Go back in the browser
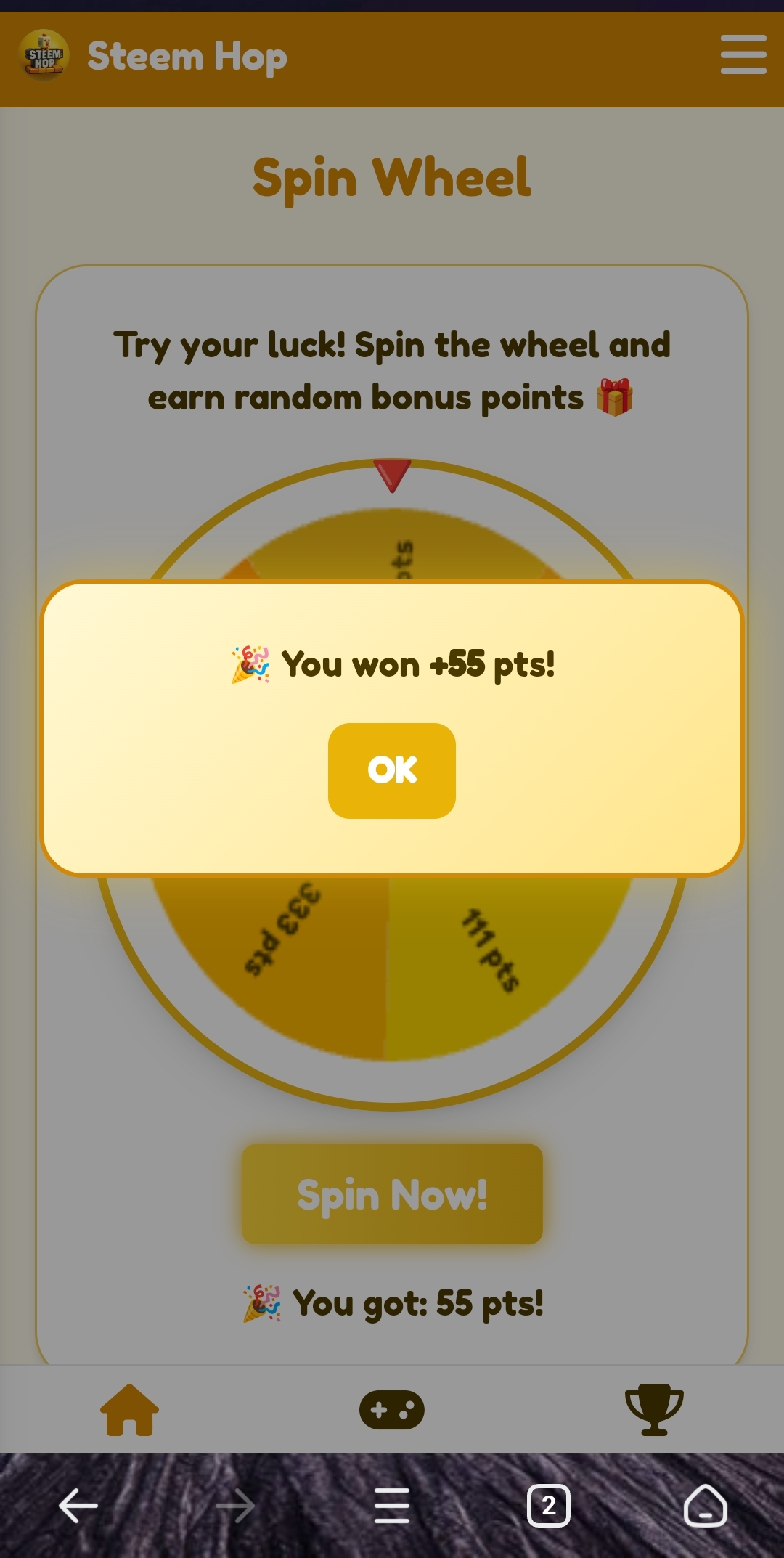Screen dimensions: 784x1558 [78, 1506]
